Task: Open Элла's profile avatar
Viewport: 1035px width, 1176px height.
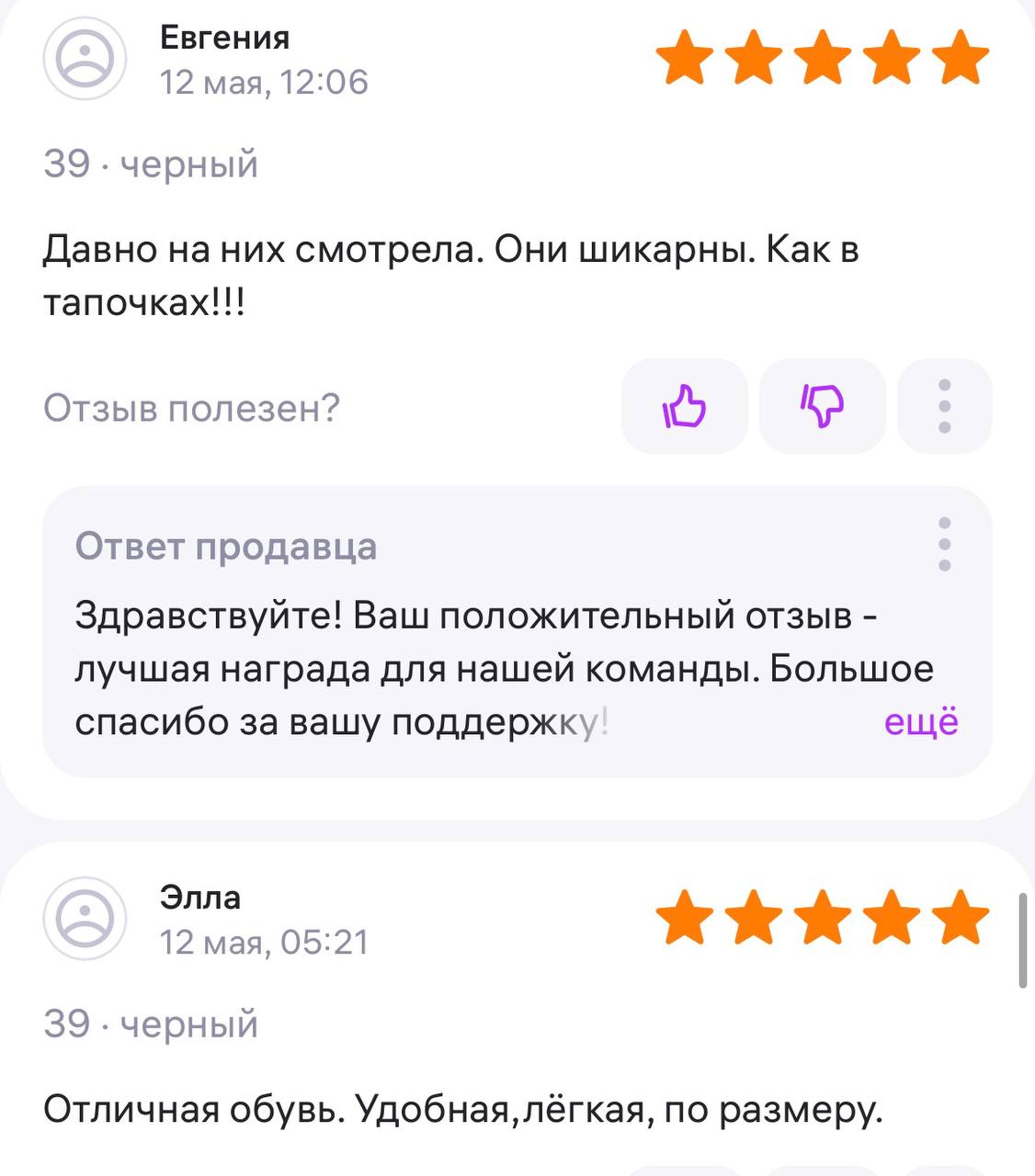Action: click(85, 918)
